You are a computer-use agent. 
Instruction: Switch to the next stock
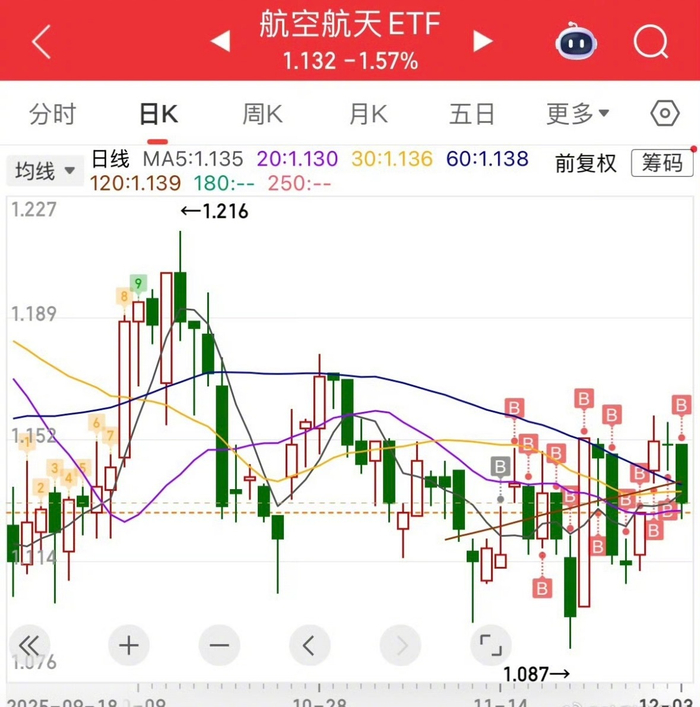click(x=483, y=42)
